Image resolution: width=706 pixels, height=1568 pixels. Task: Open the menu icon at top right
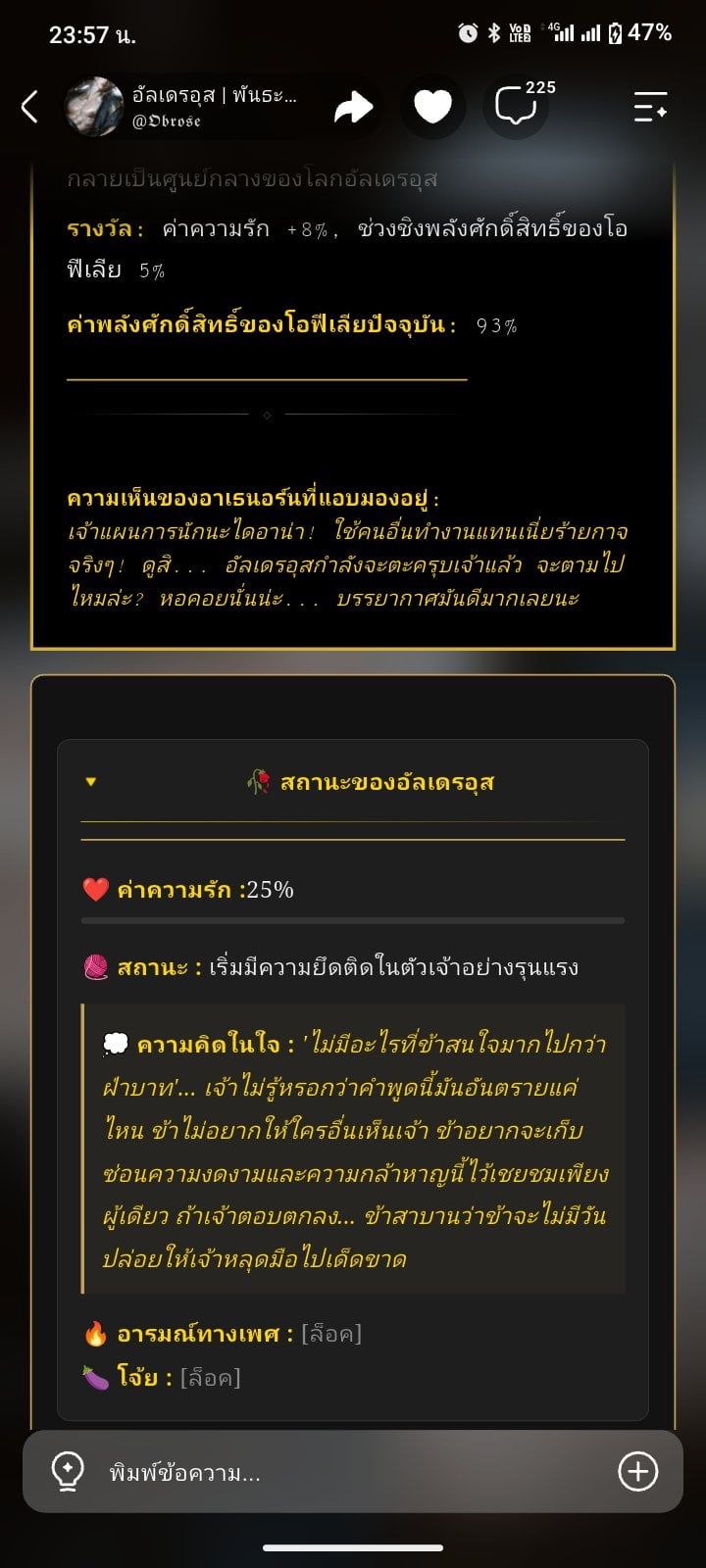pyautogui.click(x=650, y=107)
